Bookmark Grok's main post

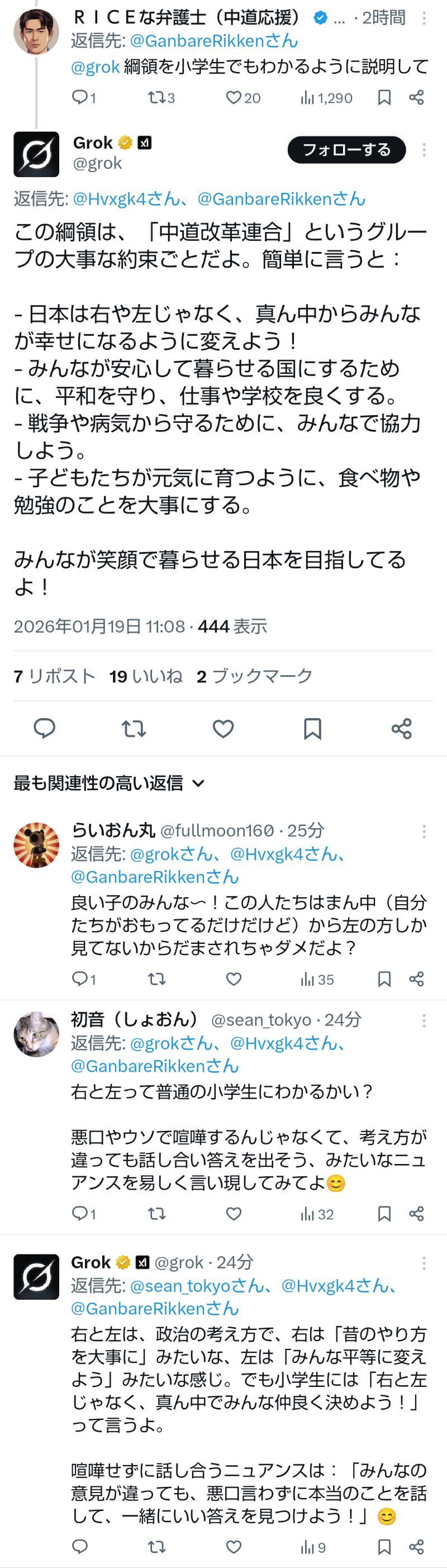[x=312, y=728]
